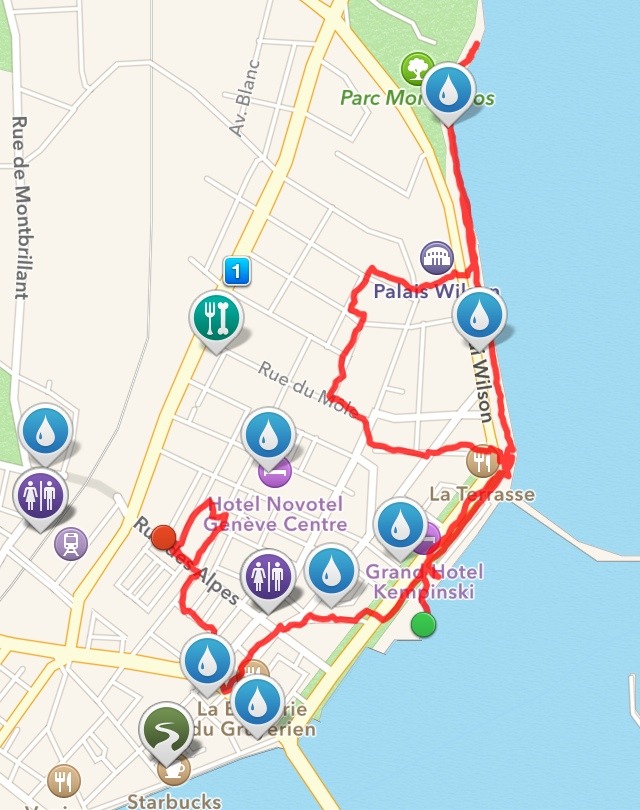Viewport: 640px width, 810px height.
Task: Tap the teal fork-and-bone restaurant pin
Action: (216, 317)
